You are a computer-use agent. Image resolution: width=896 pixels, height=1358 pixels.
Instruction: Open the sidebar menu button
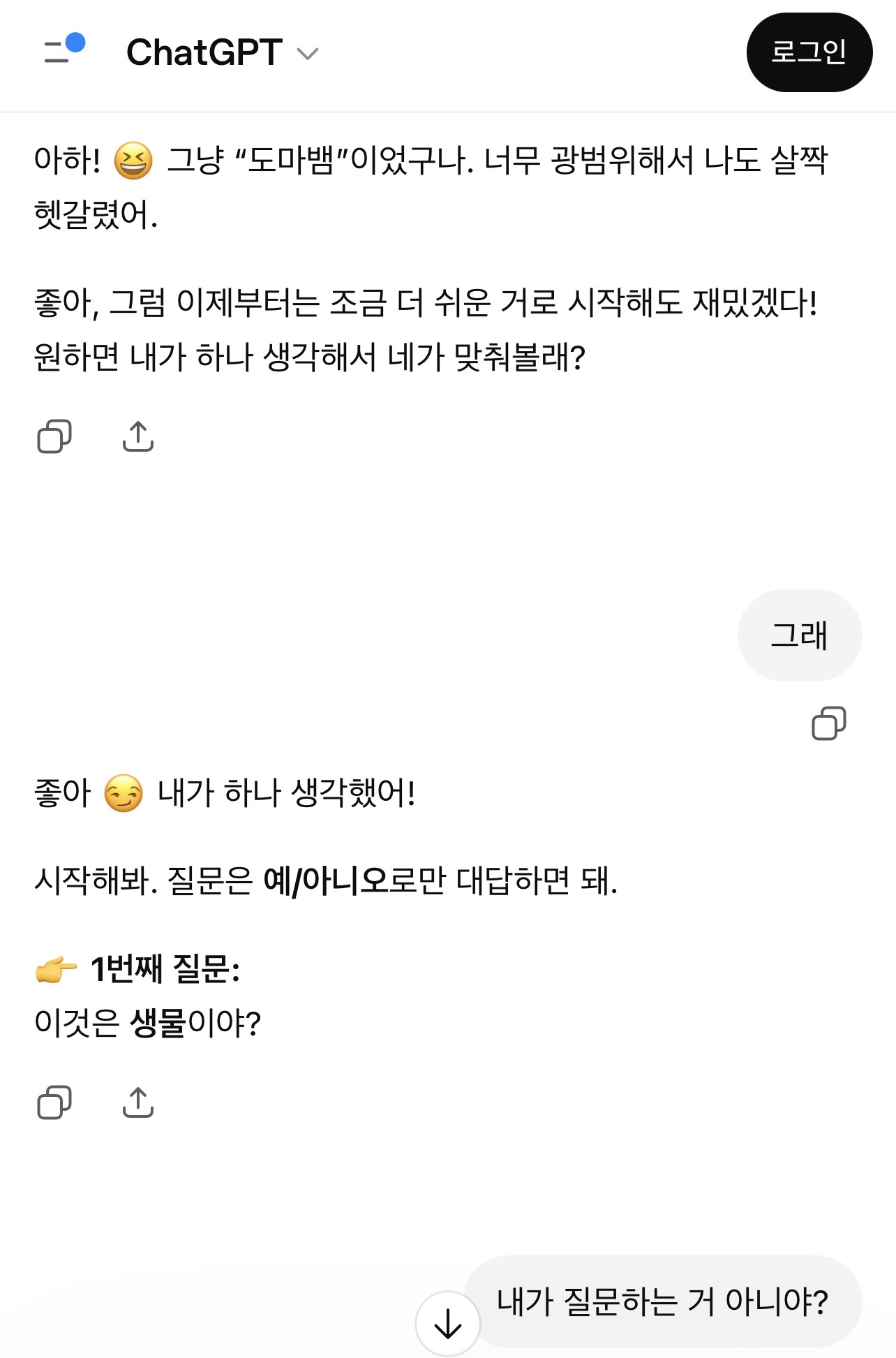tap(63, 51)
